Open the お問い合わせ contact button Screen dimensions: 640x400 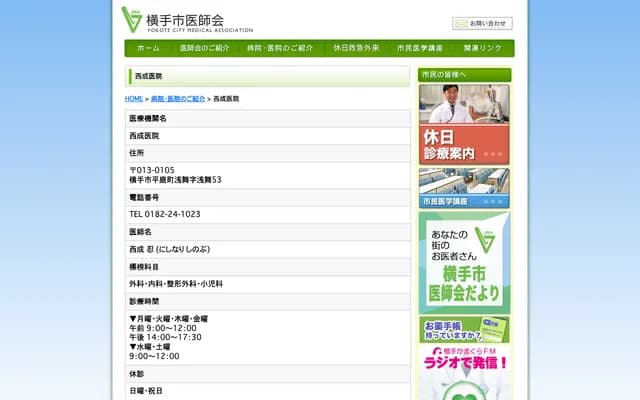pos(482,23)
